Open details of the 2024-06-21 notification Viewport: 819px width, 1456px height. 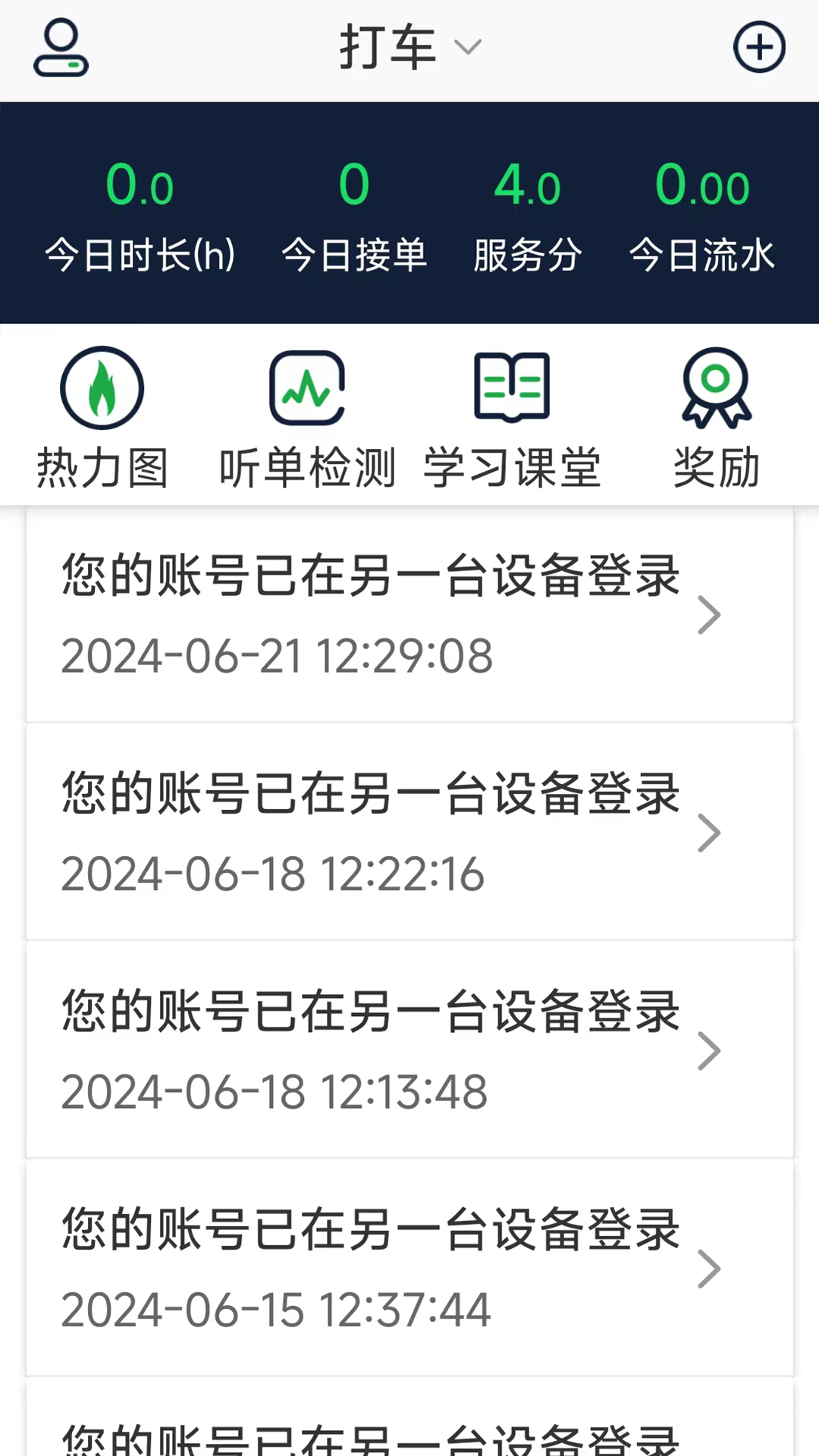pyautogui.click(x=409, y=616)
